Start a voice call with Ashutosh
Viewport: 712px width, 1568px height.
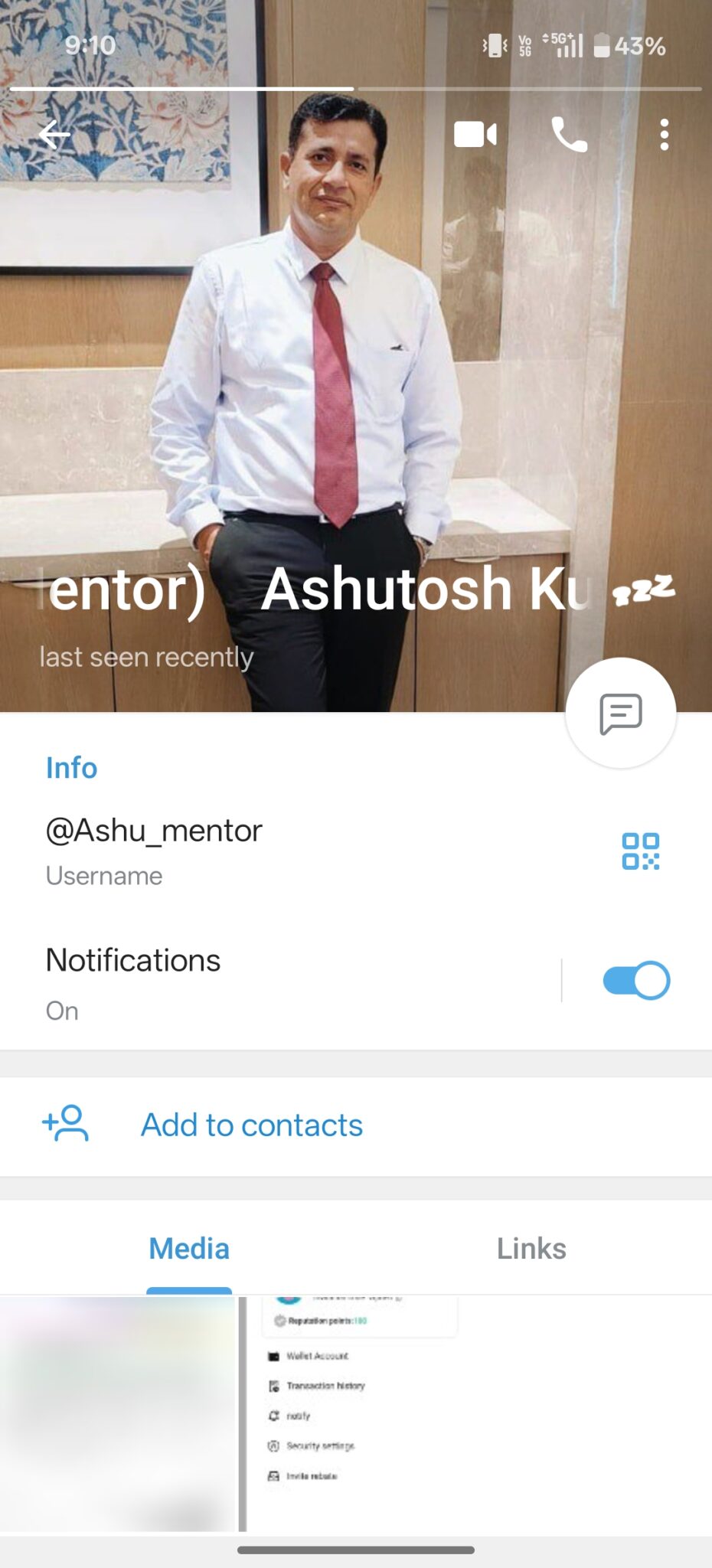click(570, 136)
